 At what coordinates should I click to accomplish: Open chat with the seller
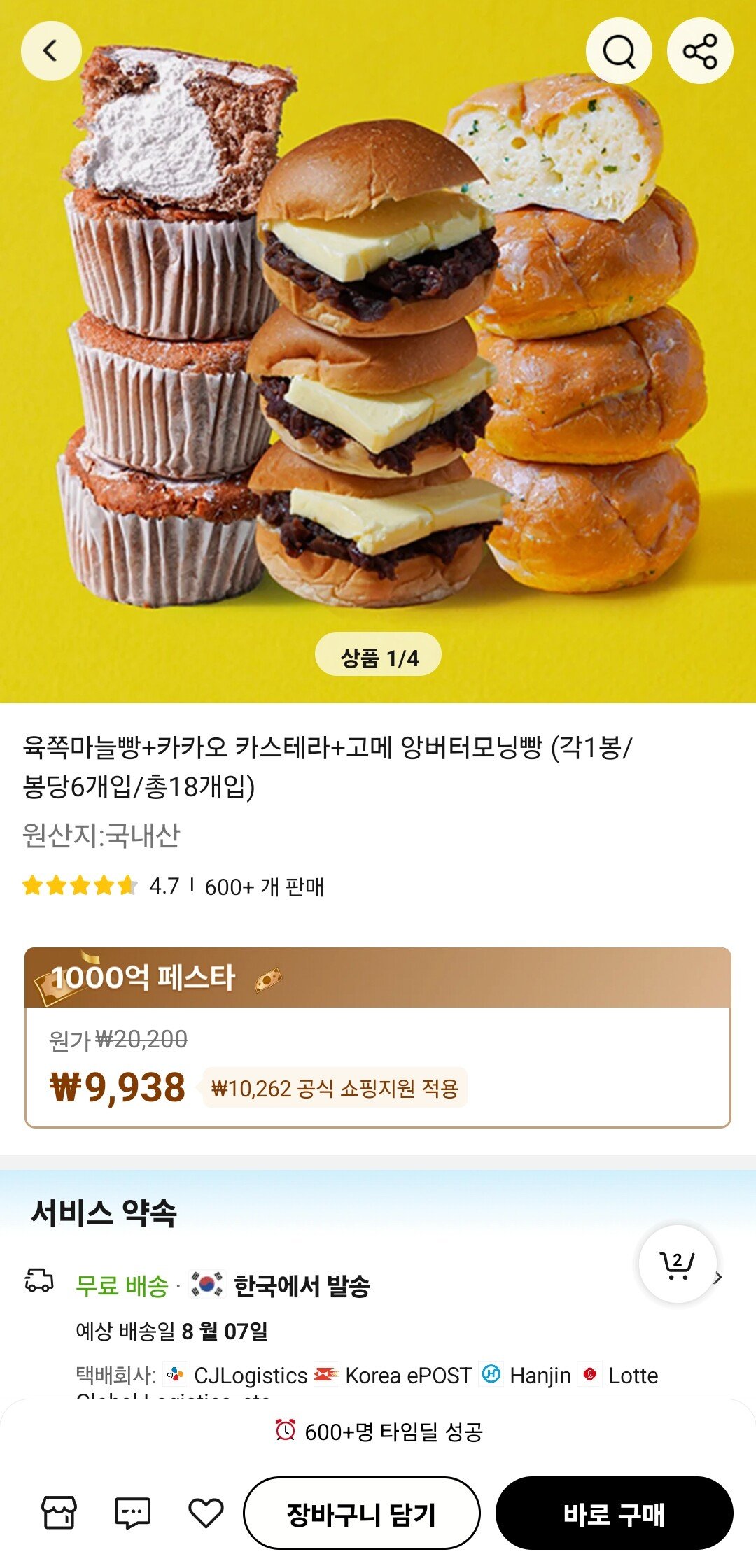pos(132,1513)
